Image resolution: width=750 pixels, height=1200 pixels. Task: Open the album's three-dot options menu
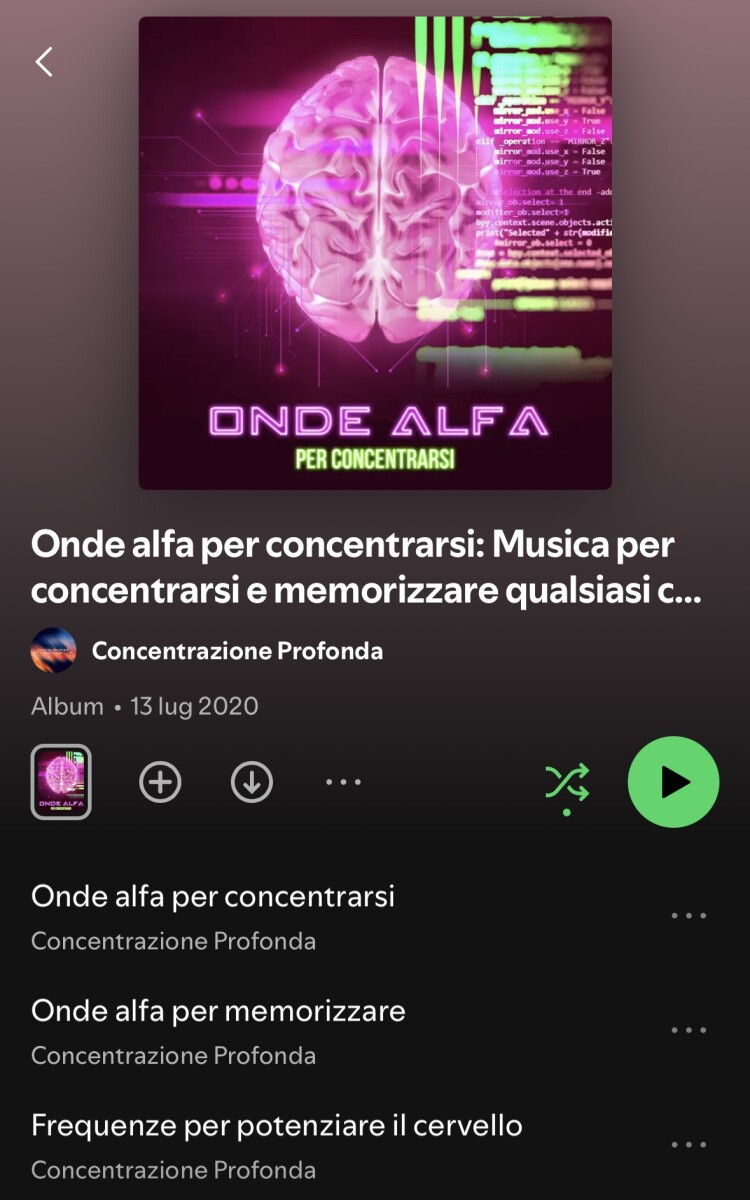click(343, 782)
